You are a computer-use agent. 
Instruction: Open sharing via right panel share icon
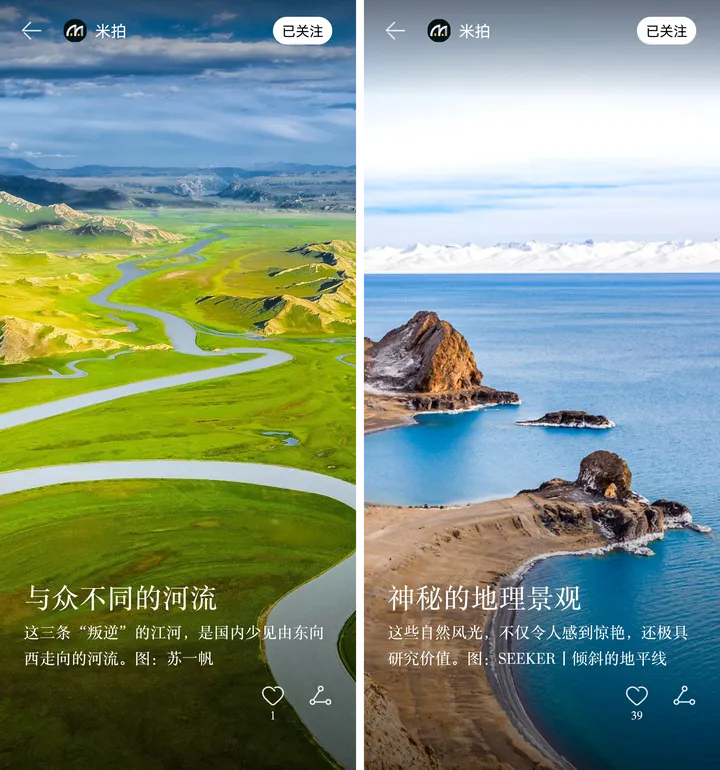pyautogui.click(x=685, y=696)
